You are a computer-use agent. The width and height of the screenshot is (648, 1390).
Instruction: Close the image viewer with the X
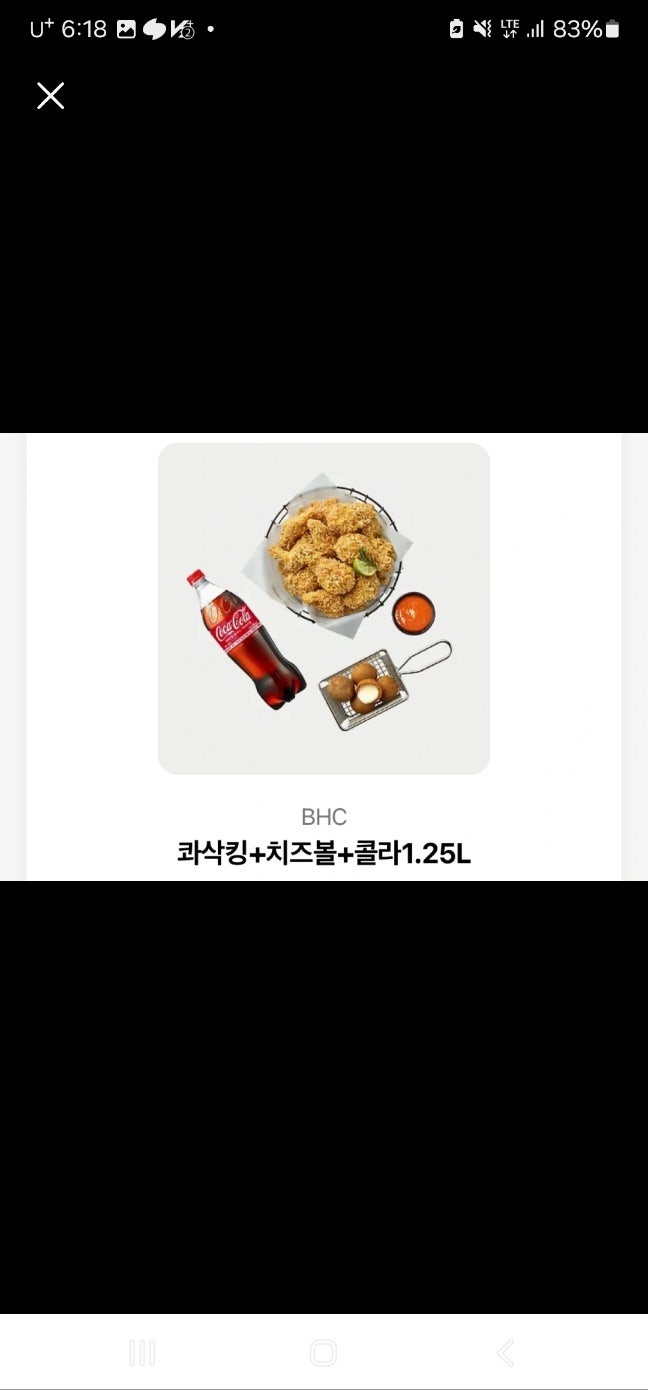[x=51, y=96]
